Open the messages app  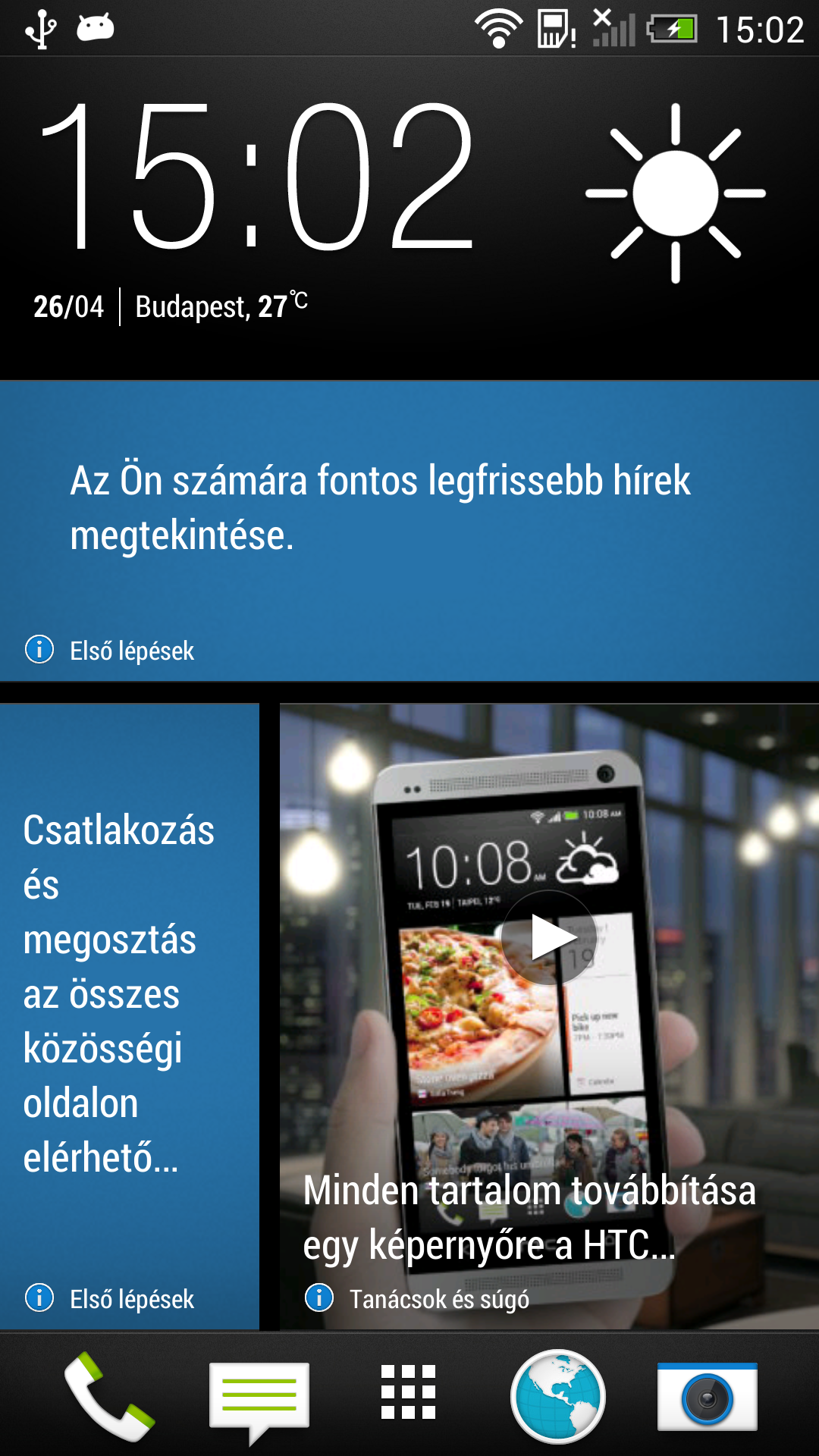tap(259, 1399)
